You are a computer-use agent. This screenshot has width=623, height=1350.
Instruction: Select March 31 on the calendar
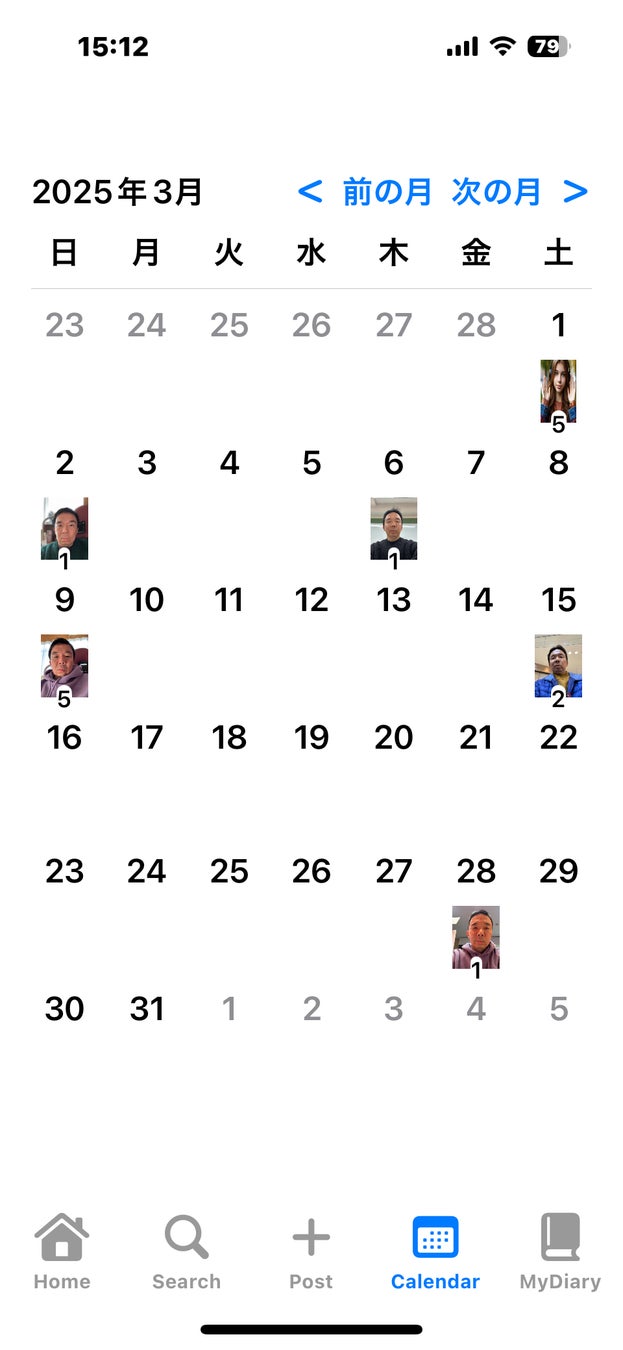147,1009
